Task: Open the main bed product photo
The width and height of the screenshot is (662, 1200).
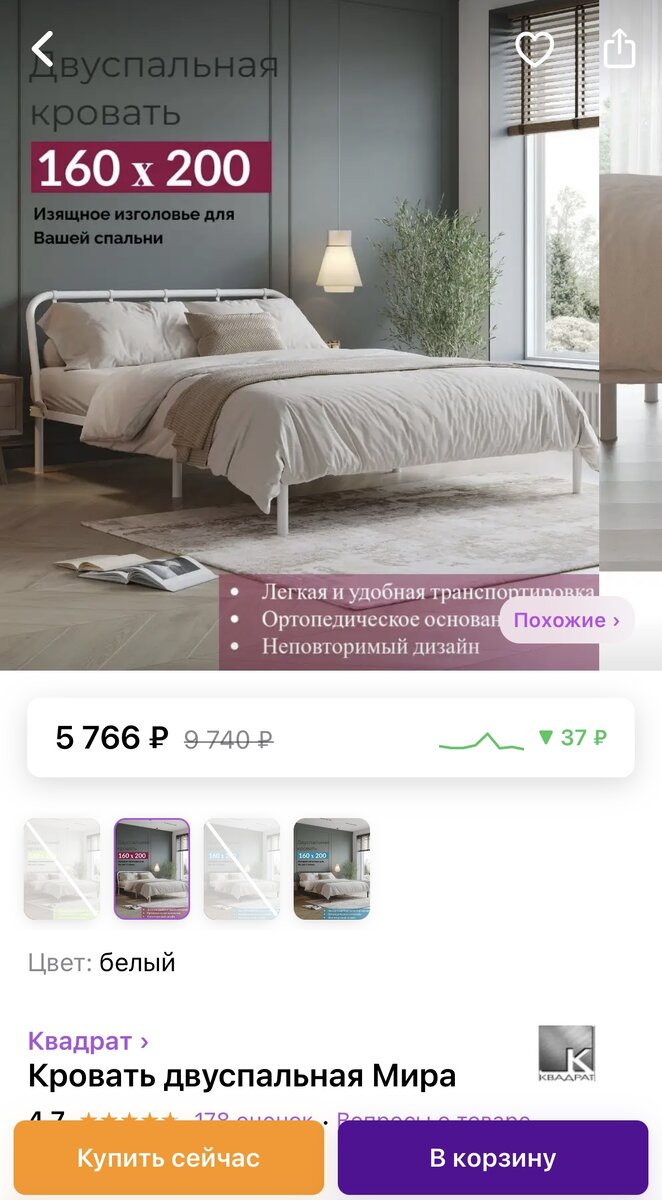Action: (x=300, y=335)
